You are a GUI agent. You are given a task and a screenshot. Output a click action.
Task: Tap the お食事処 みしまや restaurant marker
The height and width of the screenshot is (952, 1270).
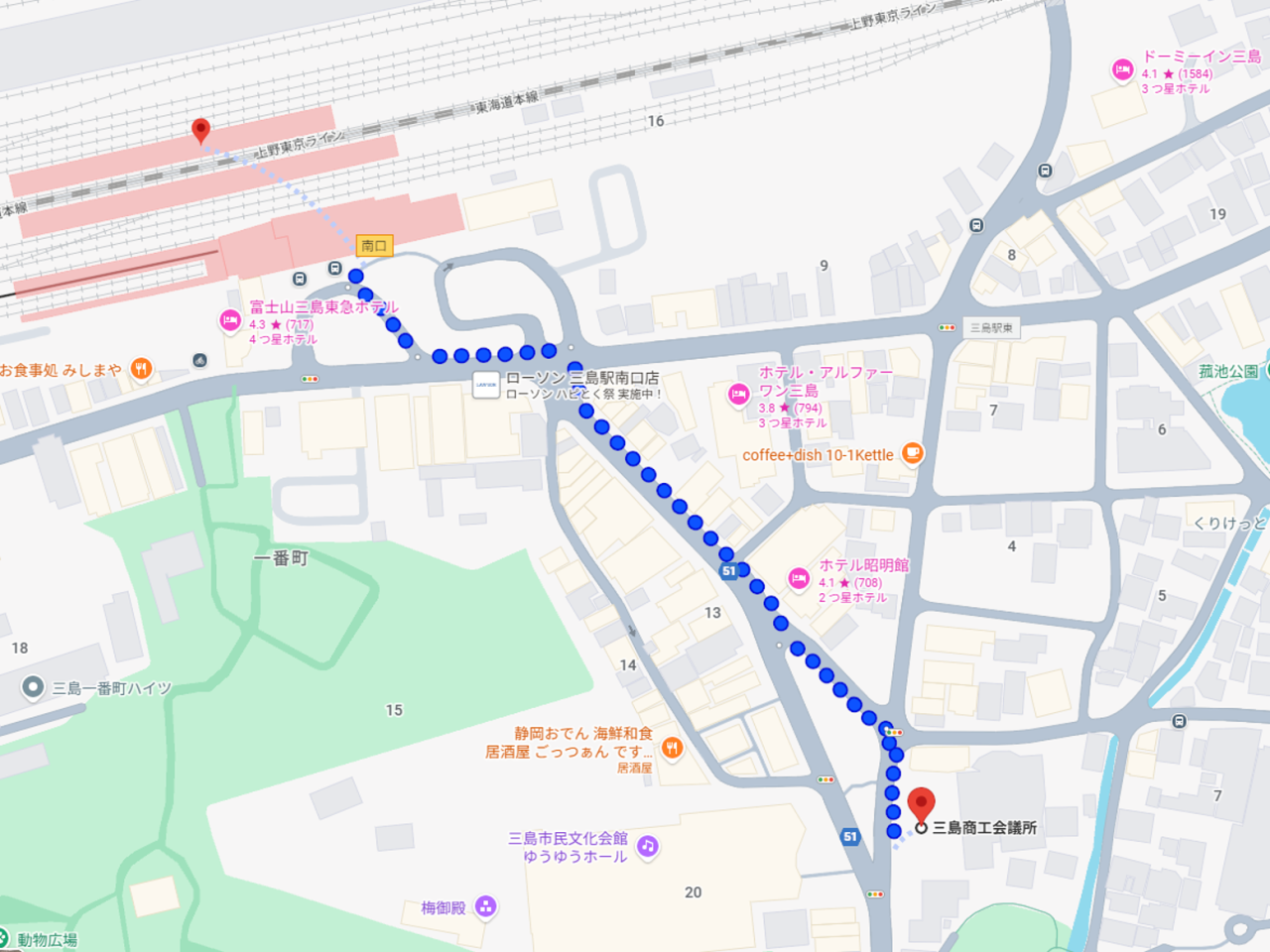pyautogui.click(x=142, y=370)
